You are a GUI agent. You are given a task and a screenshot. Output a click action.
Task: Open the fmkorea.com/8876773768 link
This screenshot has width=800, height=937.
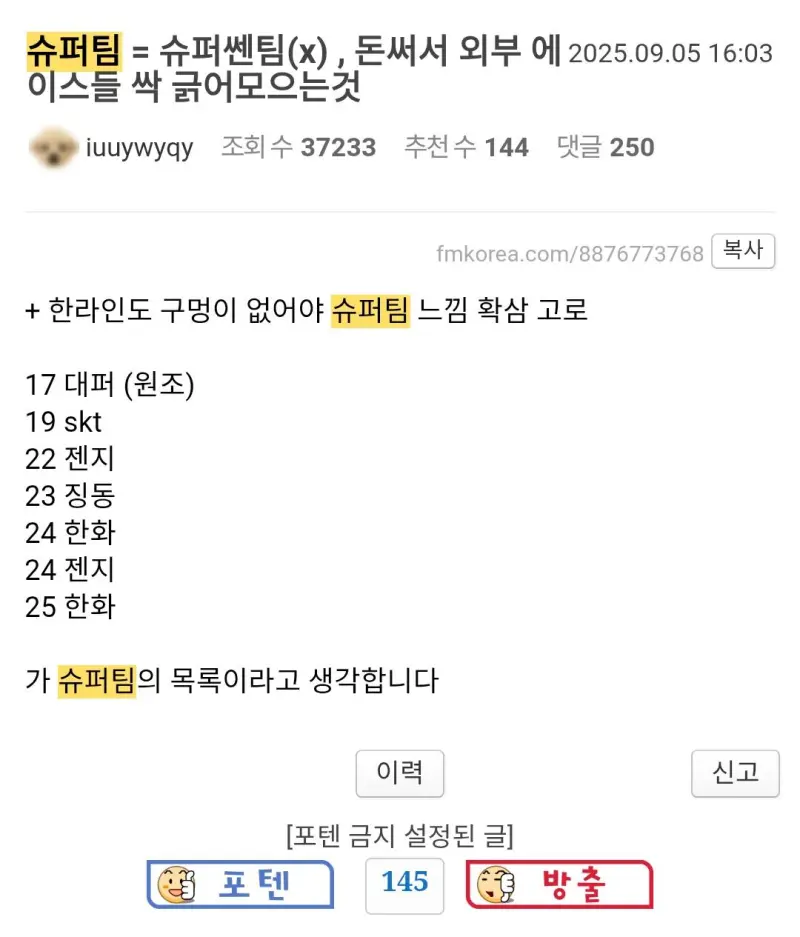[570, 254]
